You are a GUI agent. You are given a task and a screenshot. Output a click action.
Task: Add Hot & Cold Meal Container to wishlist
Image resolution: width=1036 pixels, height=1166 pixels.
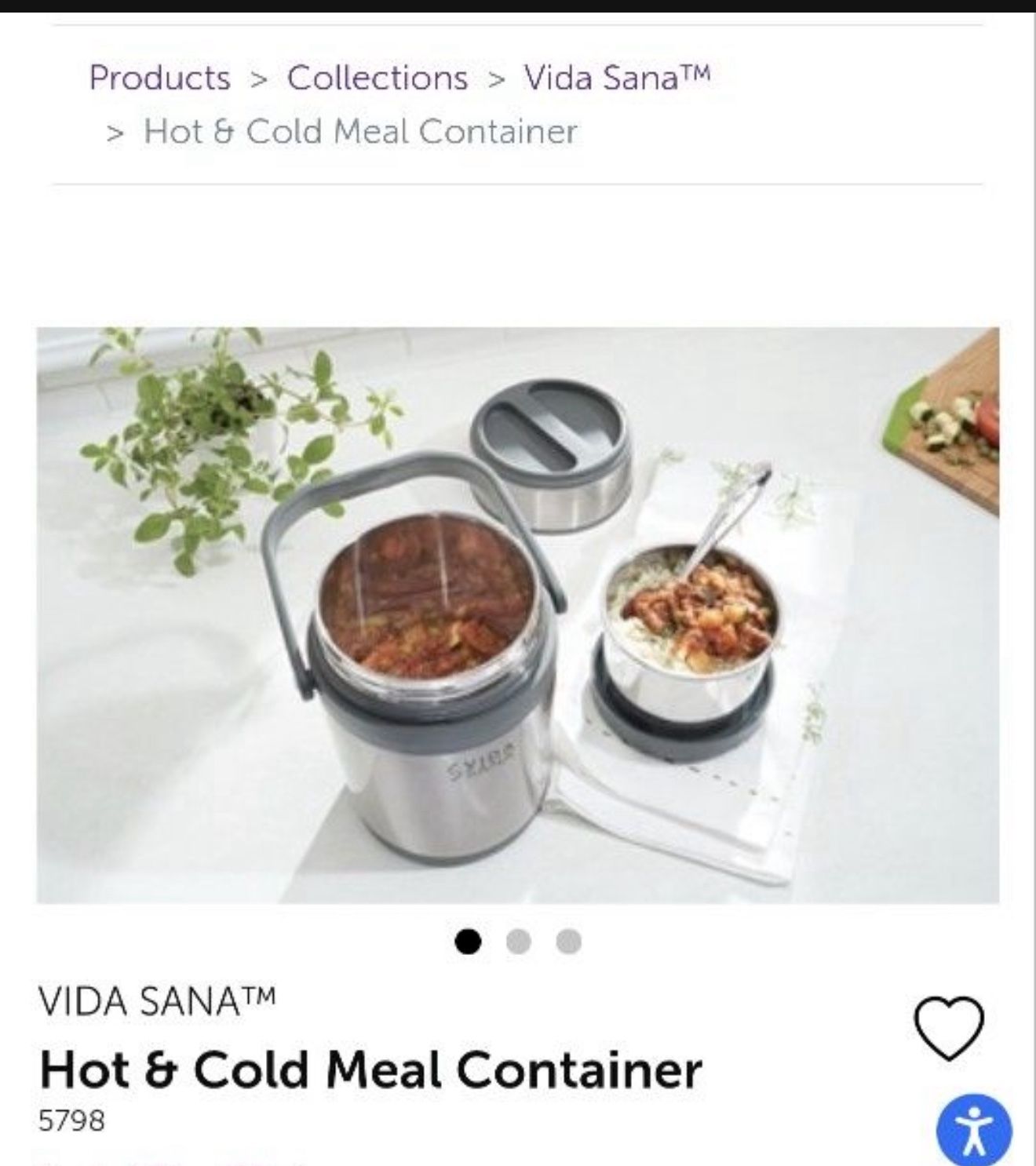coord(949,1028)
